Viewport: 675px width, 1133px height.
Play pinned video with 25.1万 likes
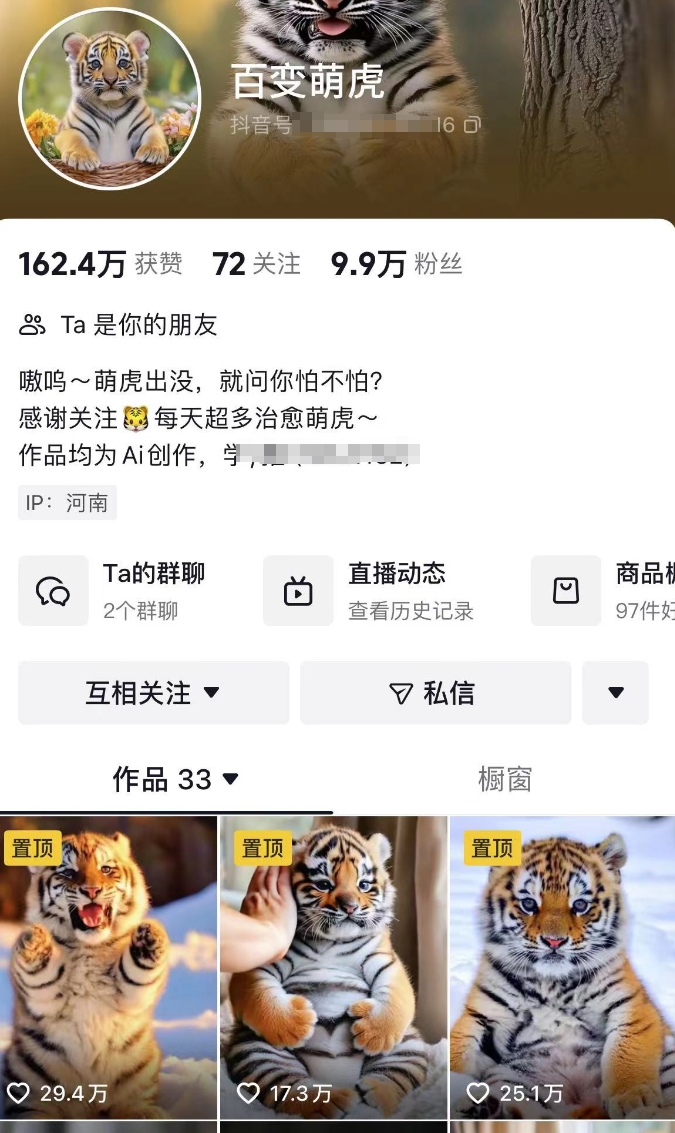tap(562, 965)
